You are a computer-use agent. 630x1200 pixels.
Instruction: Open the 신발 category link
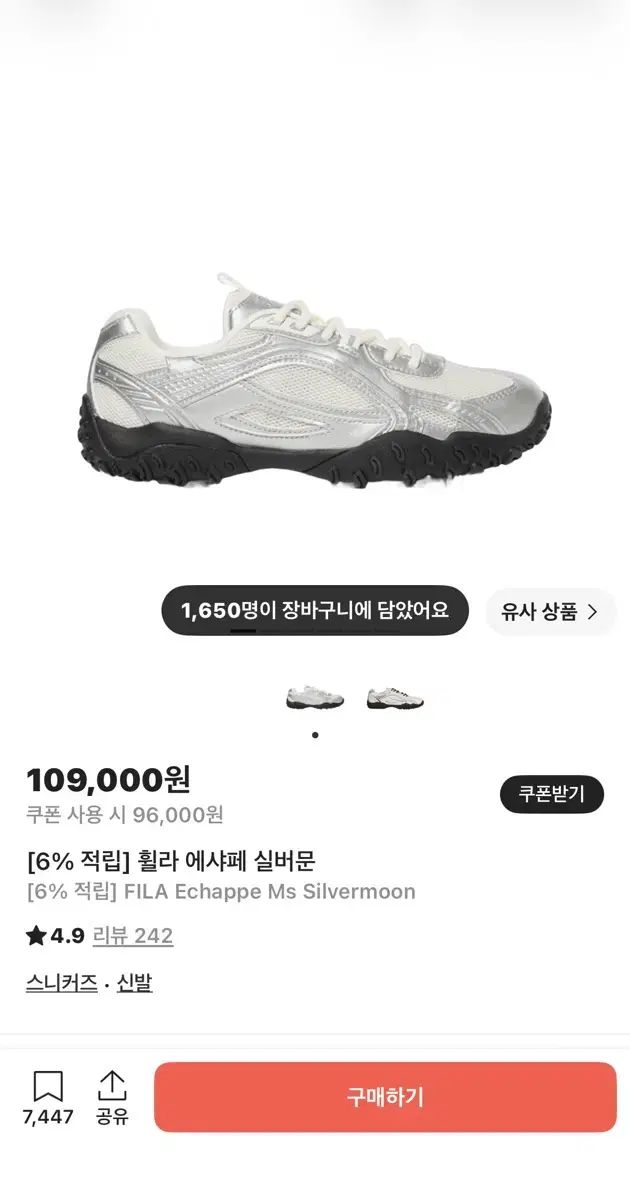click(x=134, y=983)
